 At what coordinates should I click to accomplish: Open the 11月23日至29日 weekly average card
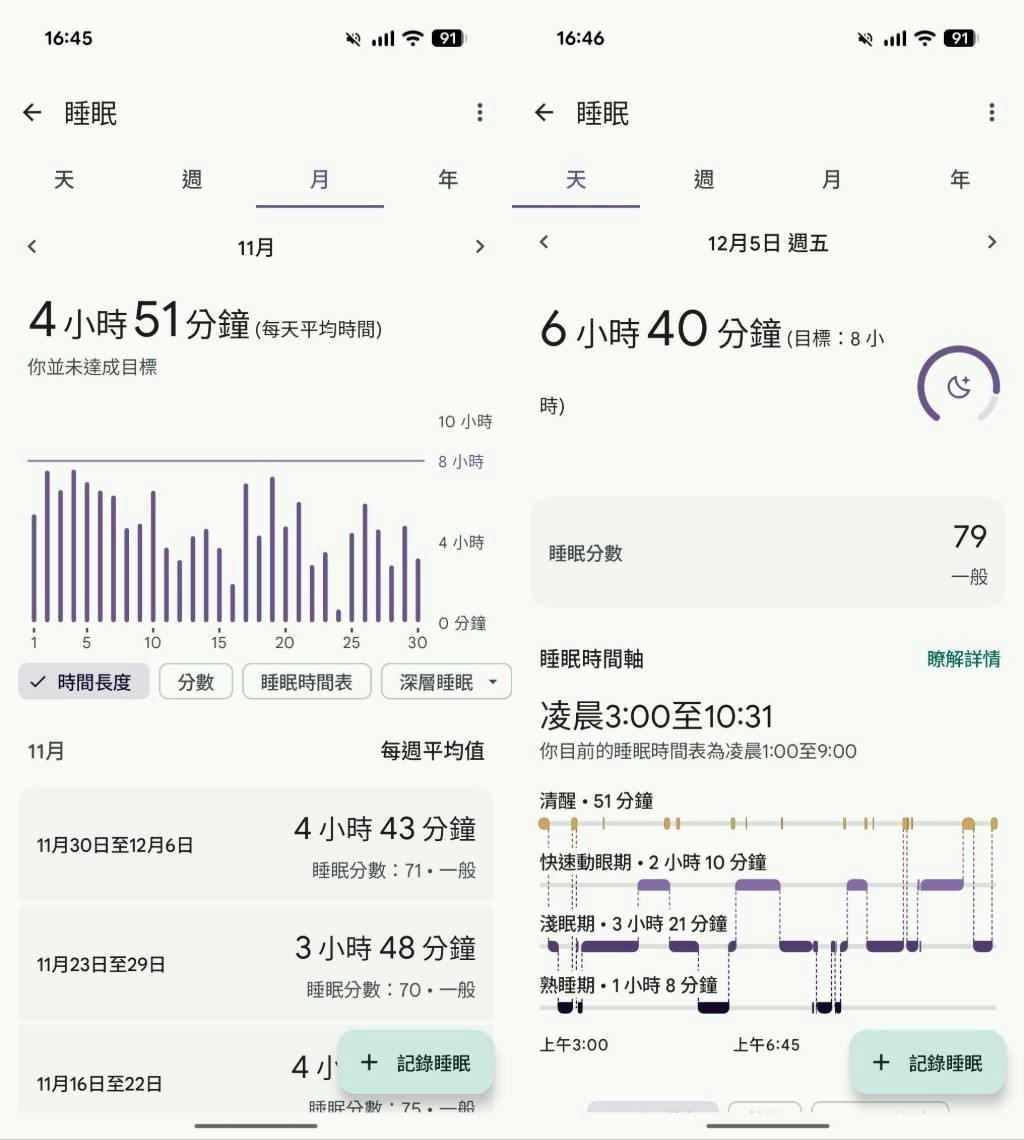point(256,964)
